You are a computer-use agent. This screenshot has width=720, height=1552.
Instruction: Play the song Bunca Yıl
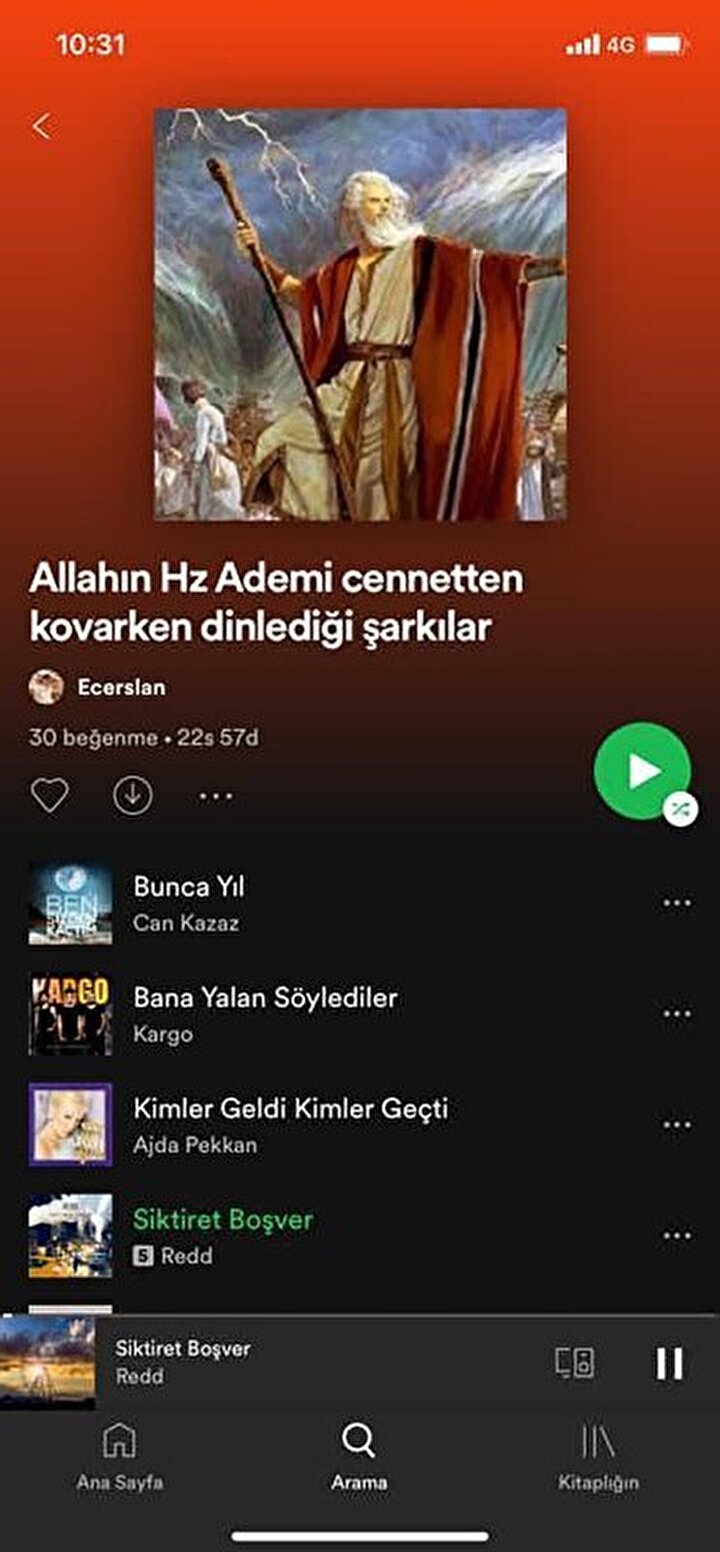189,888
